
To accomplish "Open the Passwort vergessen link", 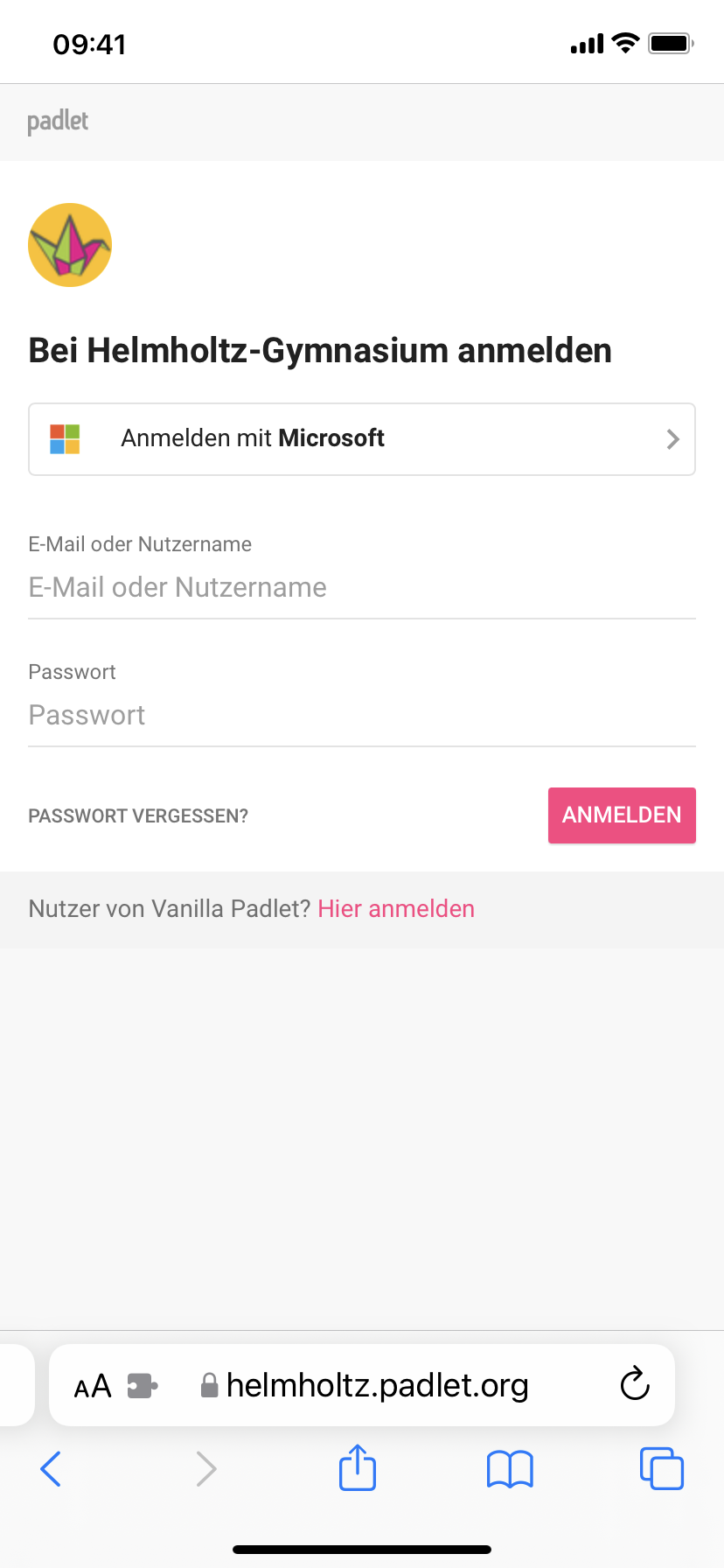I will [138, 815].
